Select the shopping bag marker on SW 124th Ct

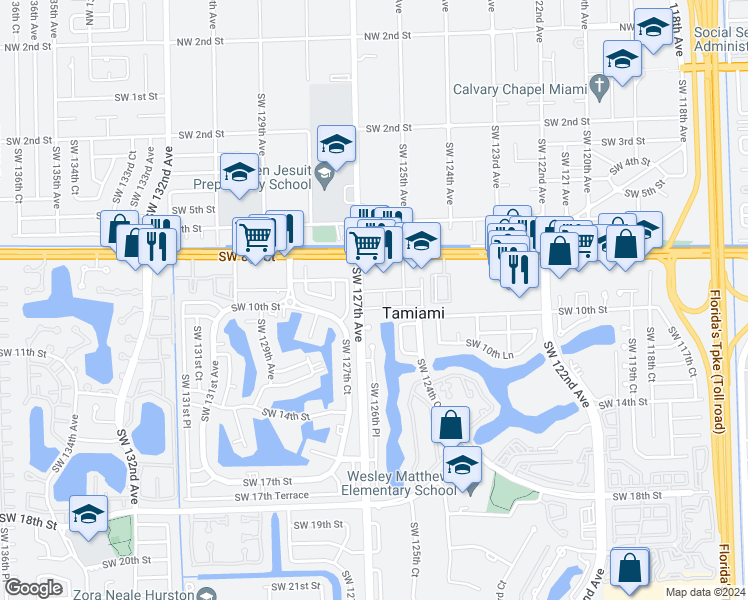[450, 424]
